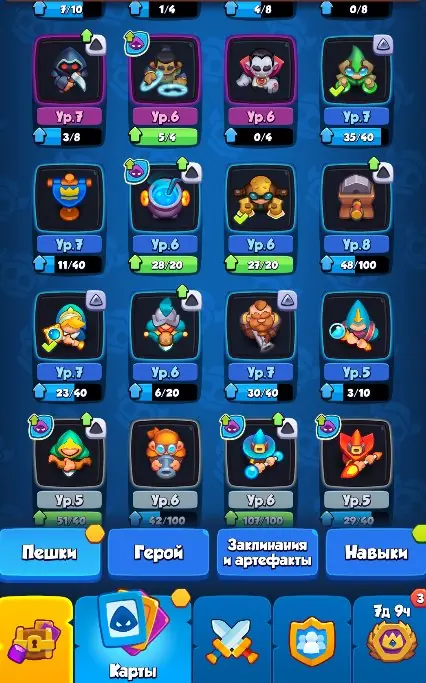Image resolution: width=426 pixels, height=683 pixels.
Task: Switch to the Навыки section
Action: point(376,553)
